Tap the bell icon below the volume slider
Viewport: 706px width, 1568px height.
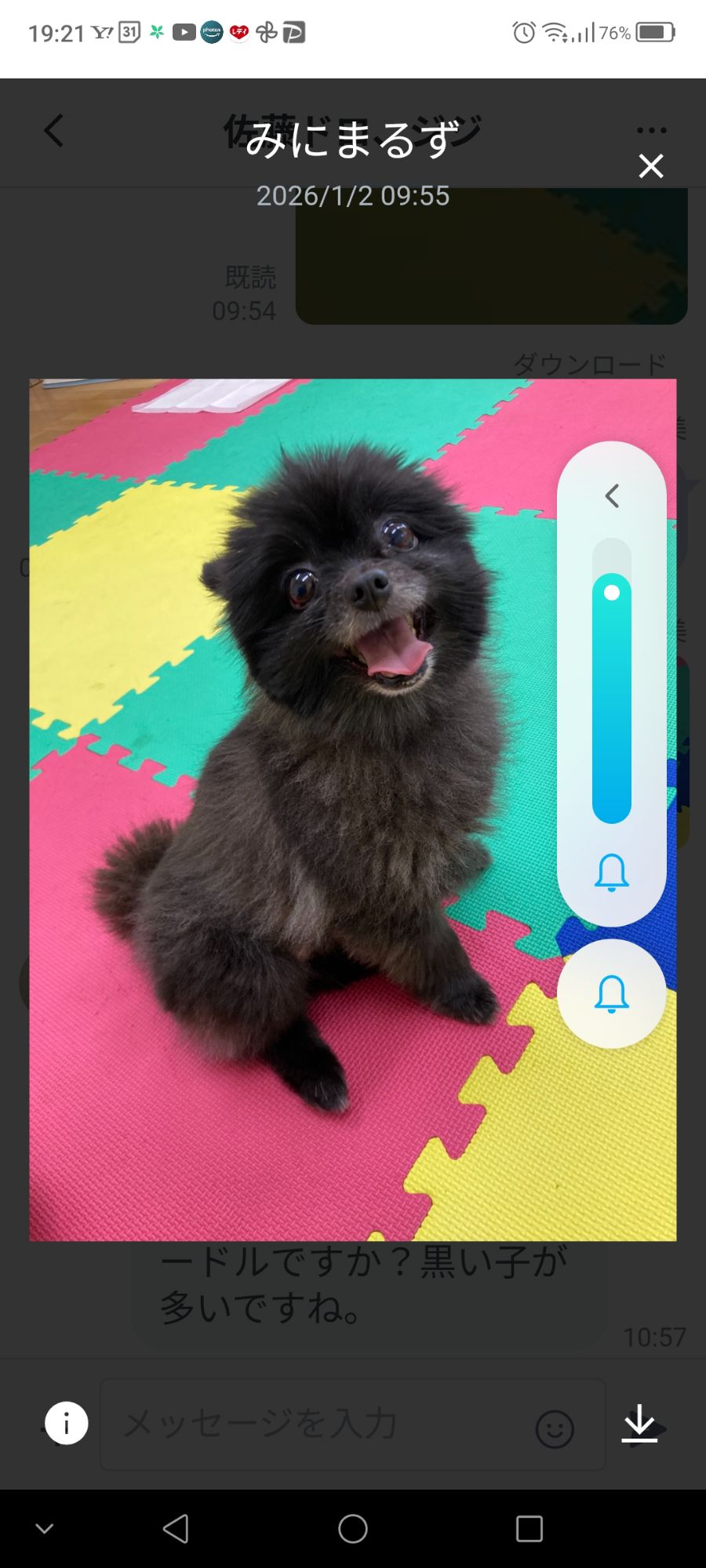(x=612, y=872)
